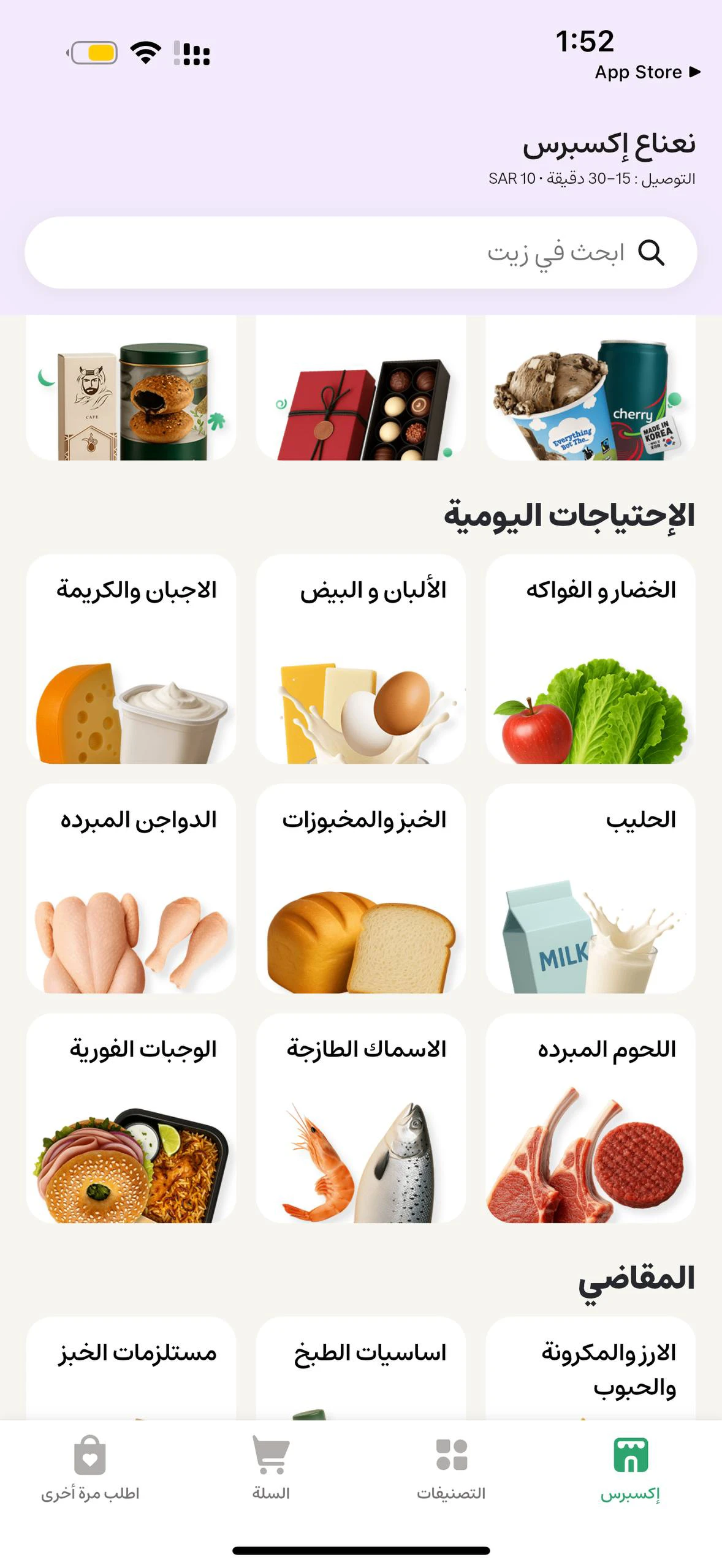This screenshot has height=1568, width=722.
Task: Browse الخبز والمخبوزات category
Action: [360, 888]
